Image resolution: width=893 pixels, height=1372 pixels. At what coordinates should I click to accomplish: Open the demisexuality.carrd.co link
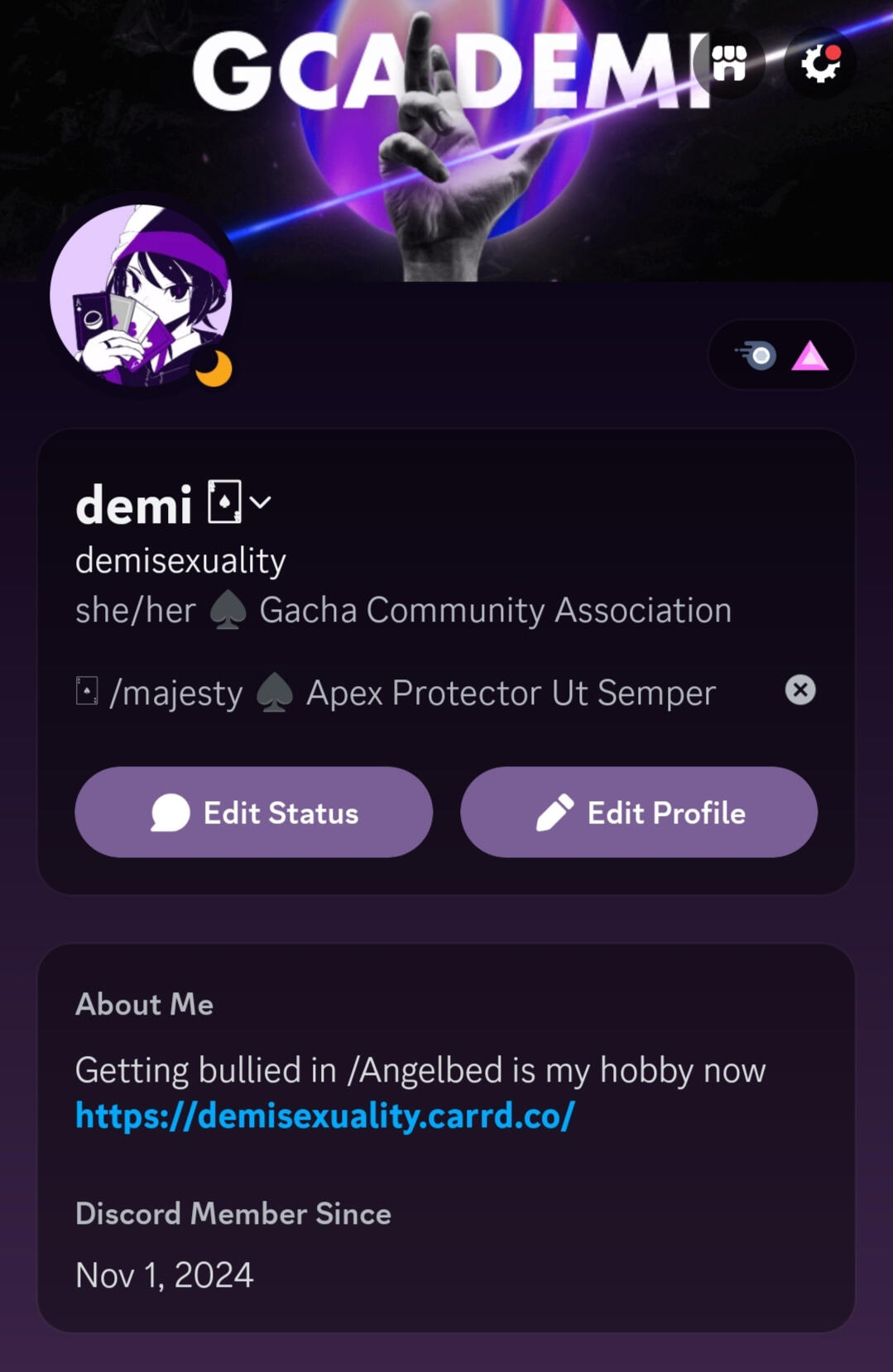[x=324, y=1115]
